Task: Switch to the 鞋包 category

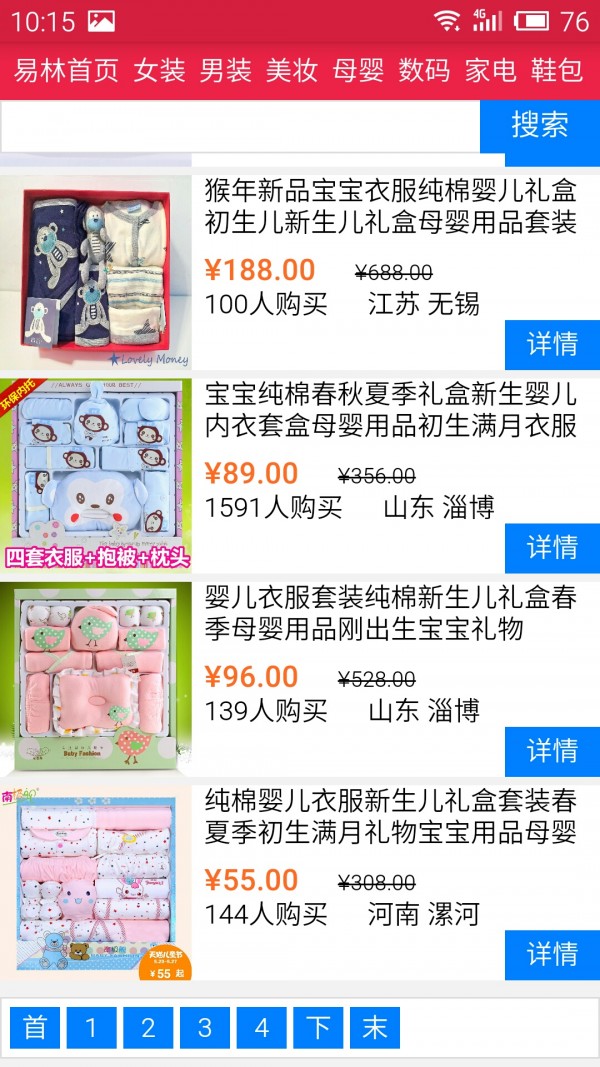Action: [557, 70]
